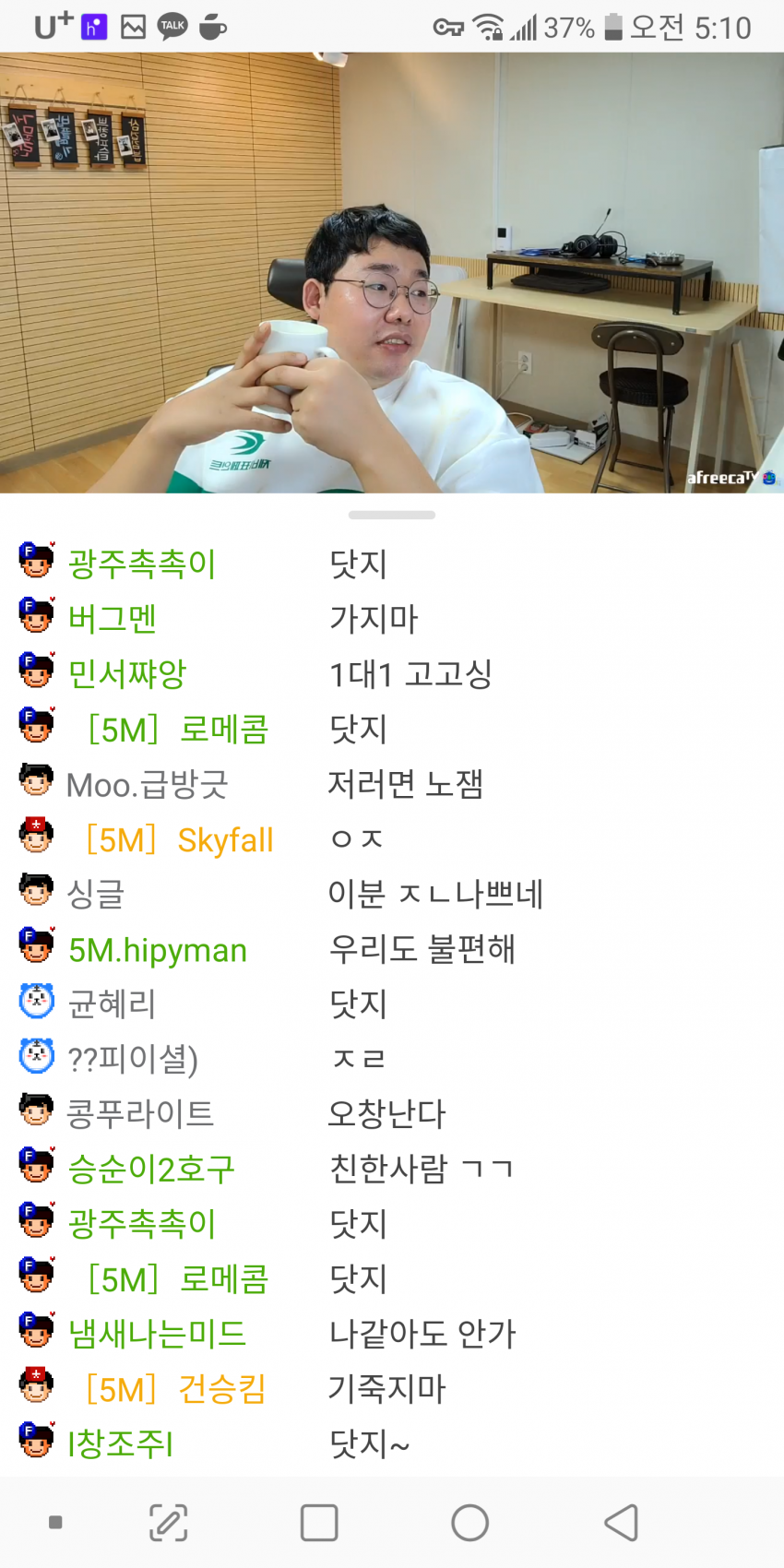Open Moo.급방긋's user options

[147, 785]
